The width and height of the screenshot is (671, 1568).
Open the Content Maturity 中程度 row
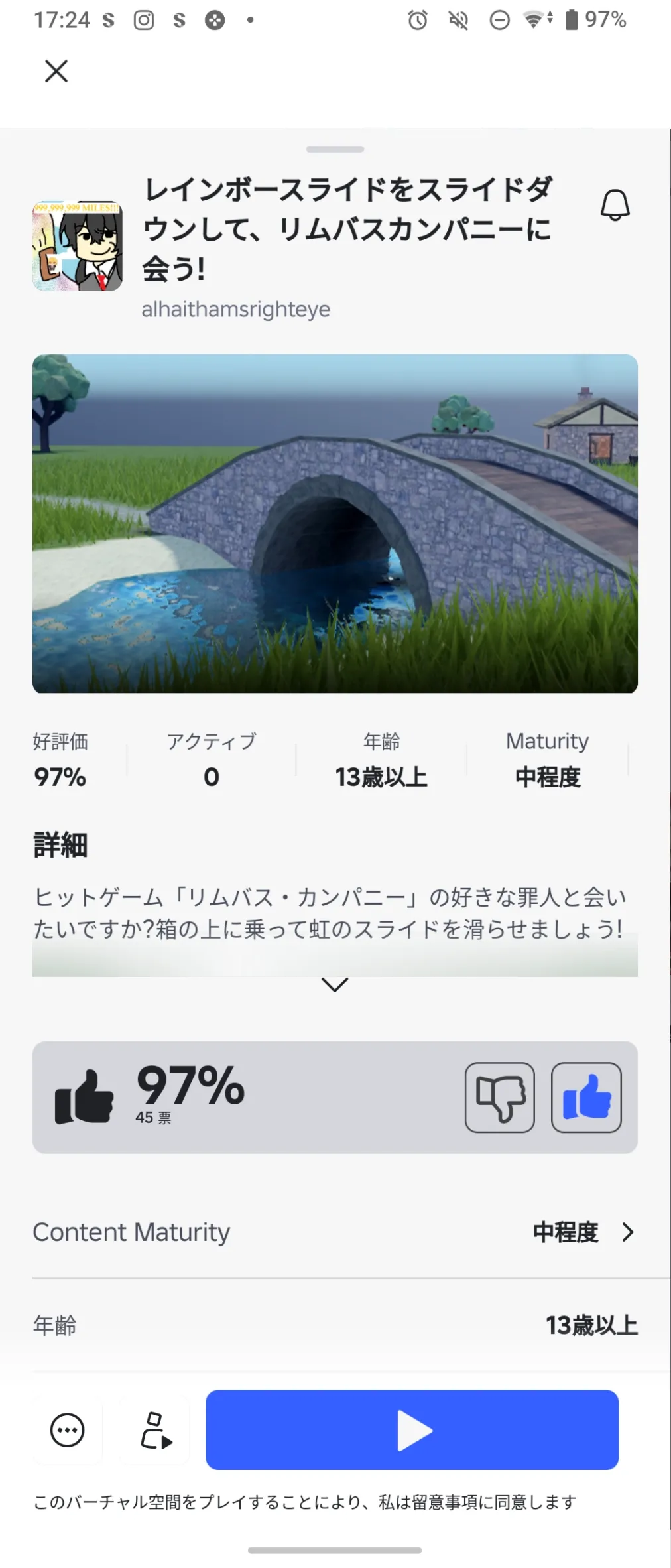pyautogui.click(x=335, y=1232)
